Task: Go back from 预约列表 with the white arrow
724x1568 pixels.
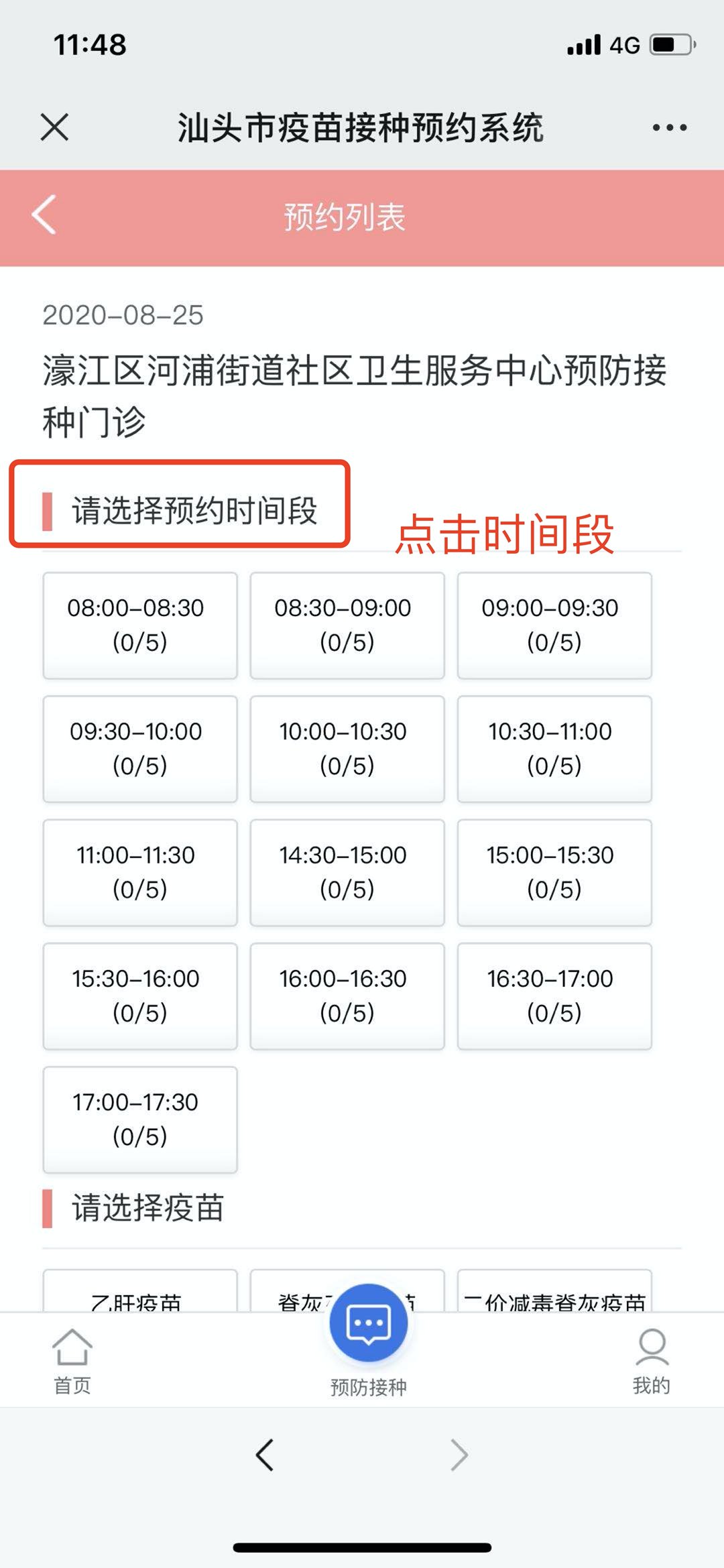Action: coord(44,215)
